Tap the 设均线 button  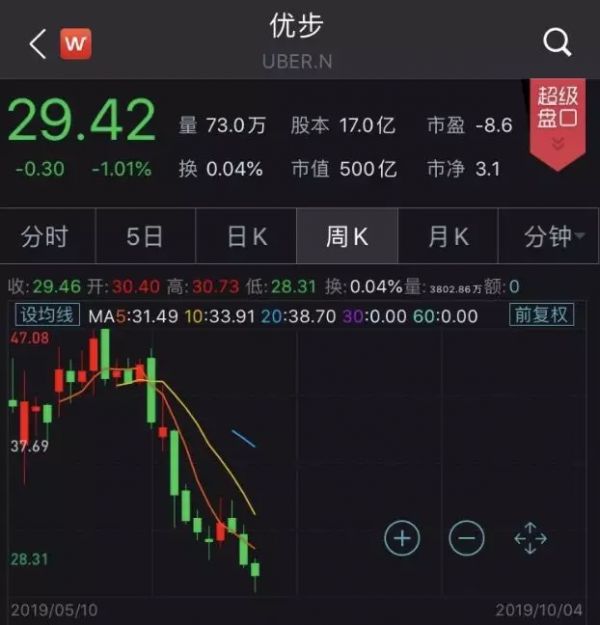pyautogui.click(x=46, y=315)
